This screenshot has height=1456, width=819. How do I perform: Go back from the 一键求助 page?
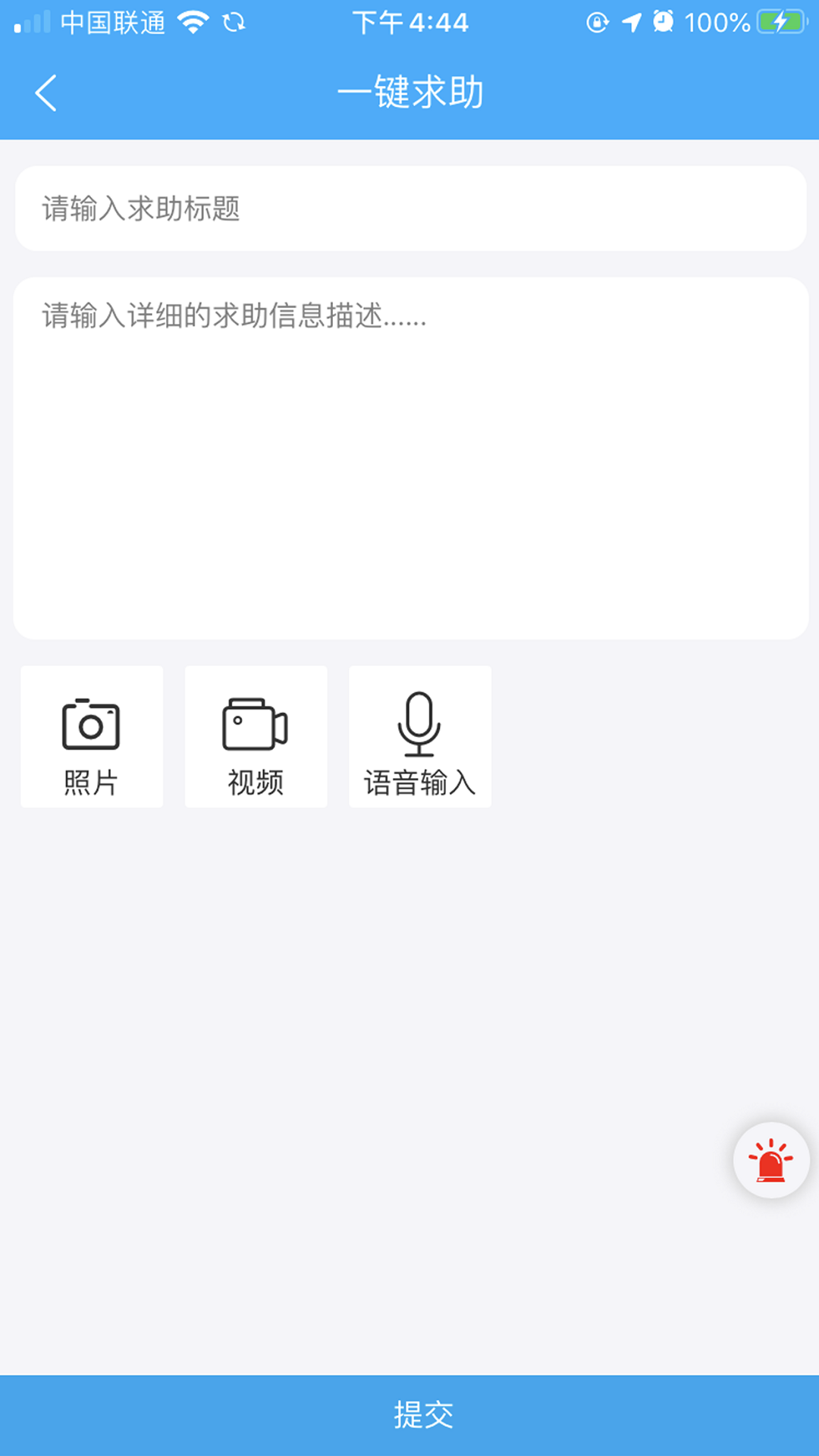(x=46, y=93)
